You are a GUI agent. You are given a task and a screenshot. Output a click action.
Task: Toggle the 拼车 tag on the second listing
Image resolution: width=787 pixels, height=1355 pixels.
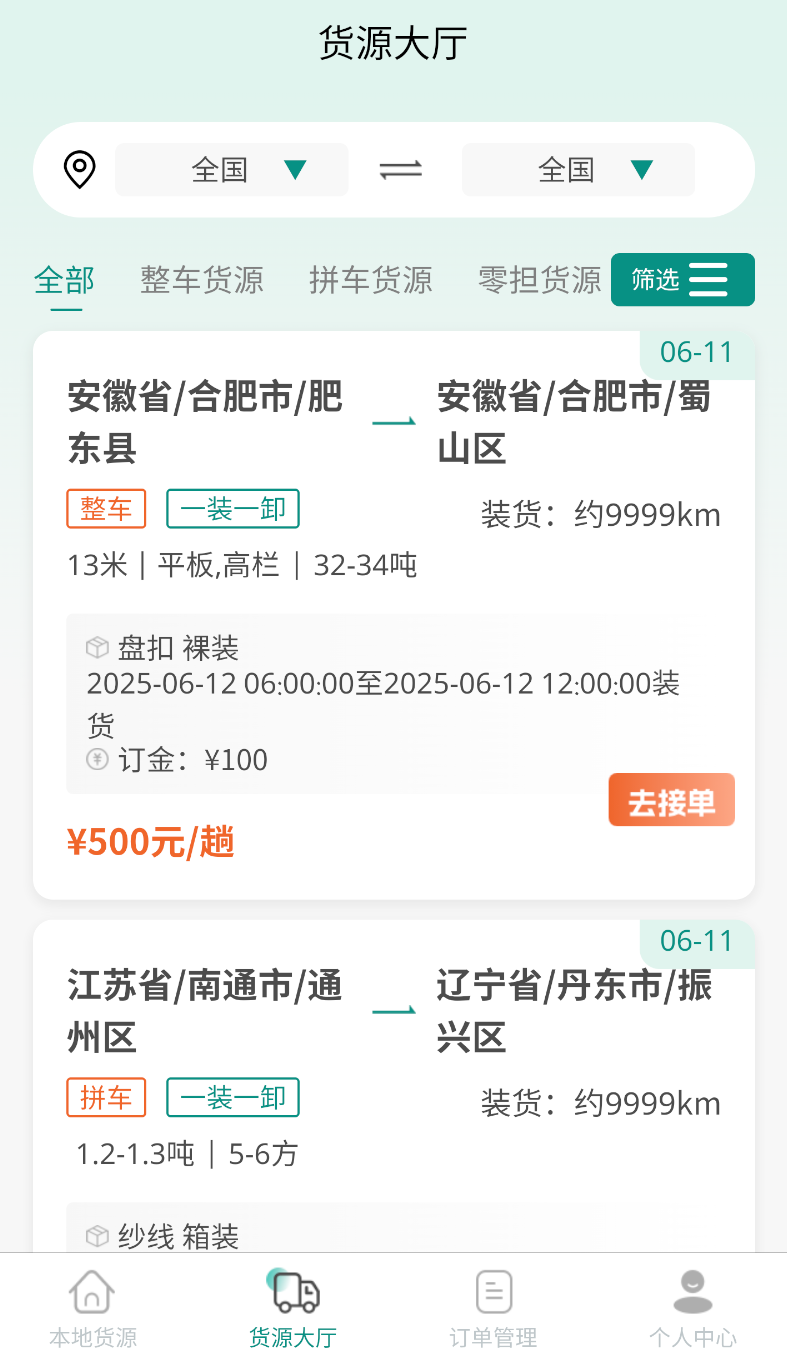coord(105,1097)
